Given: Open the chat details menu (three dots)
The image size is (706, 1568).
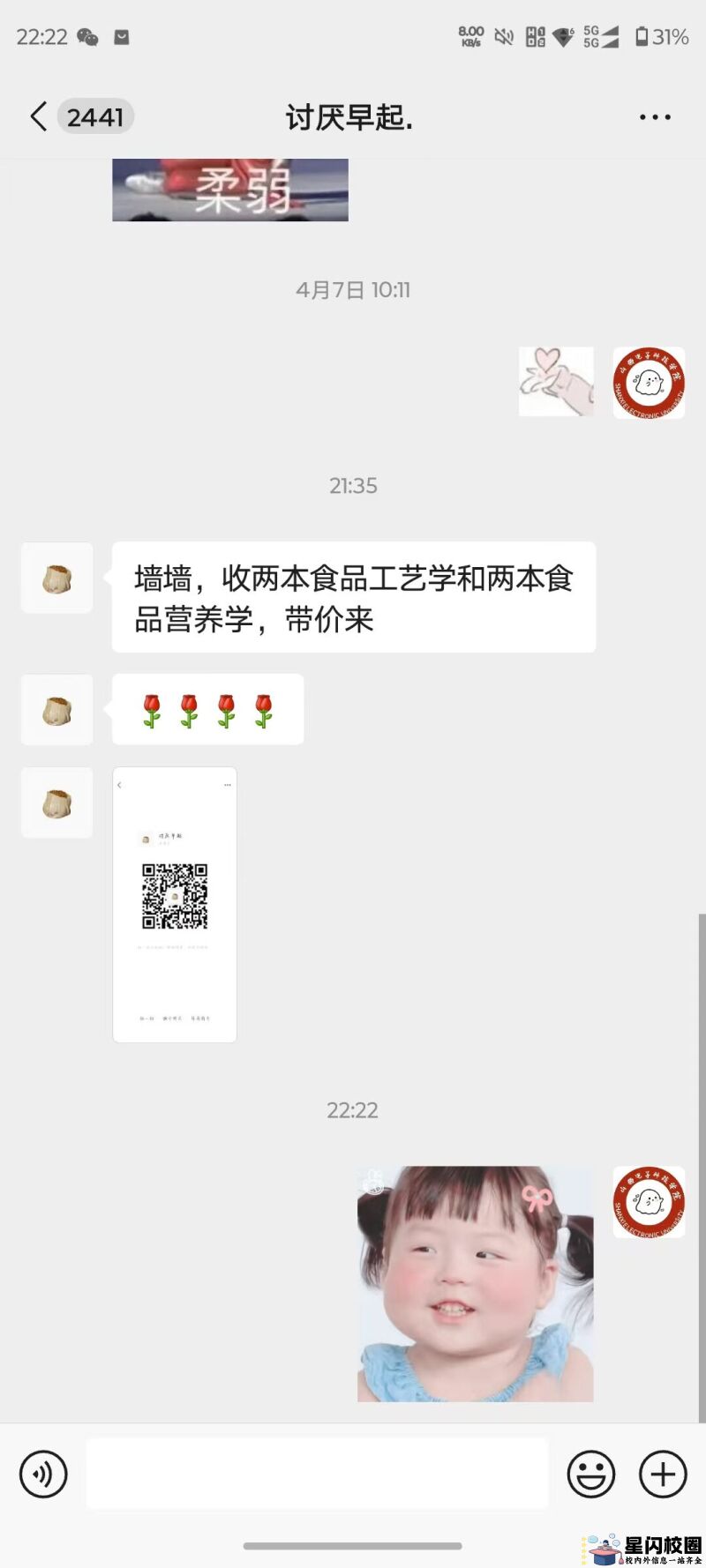Looking at the screenshot, I should coord(655,117).
